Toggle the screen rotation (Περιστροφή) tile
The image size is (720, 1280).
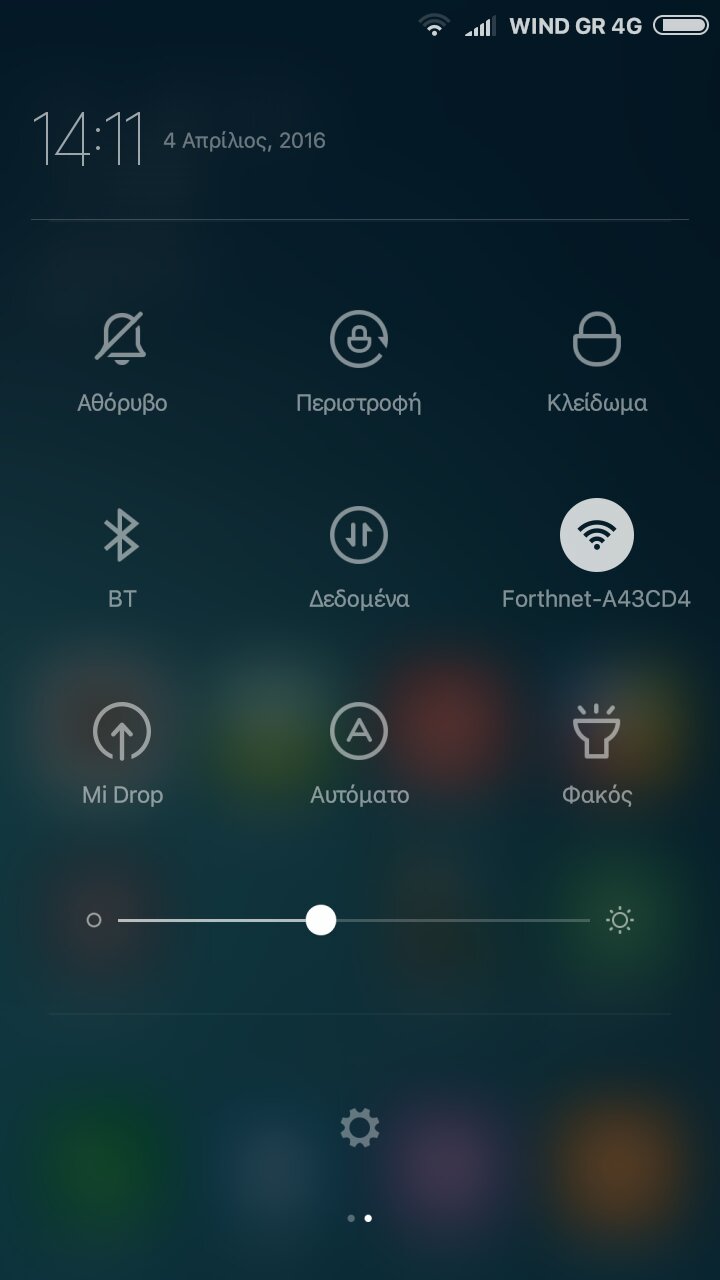[359, 340]
